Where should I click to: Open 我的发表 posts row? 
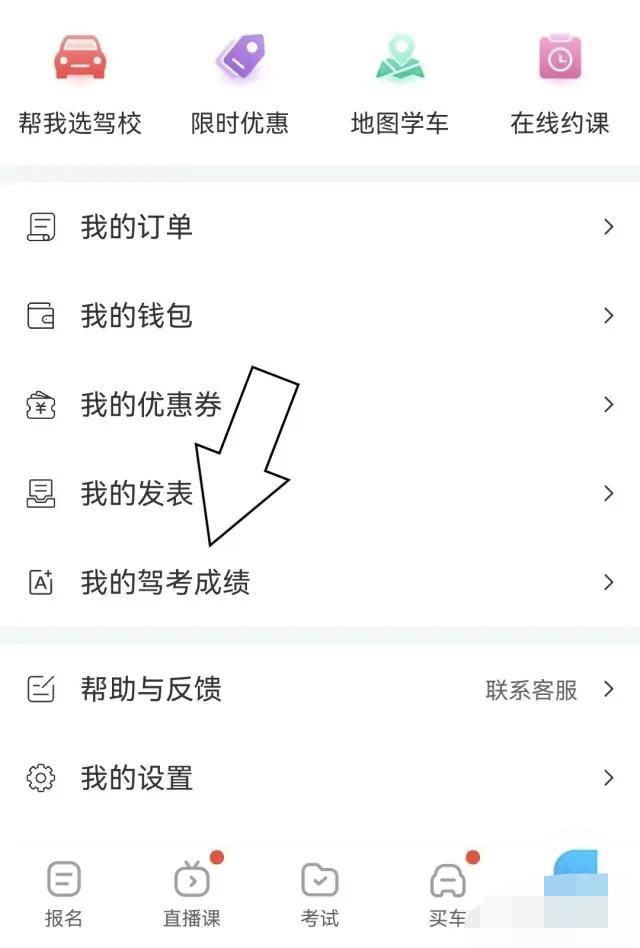320,493
